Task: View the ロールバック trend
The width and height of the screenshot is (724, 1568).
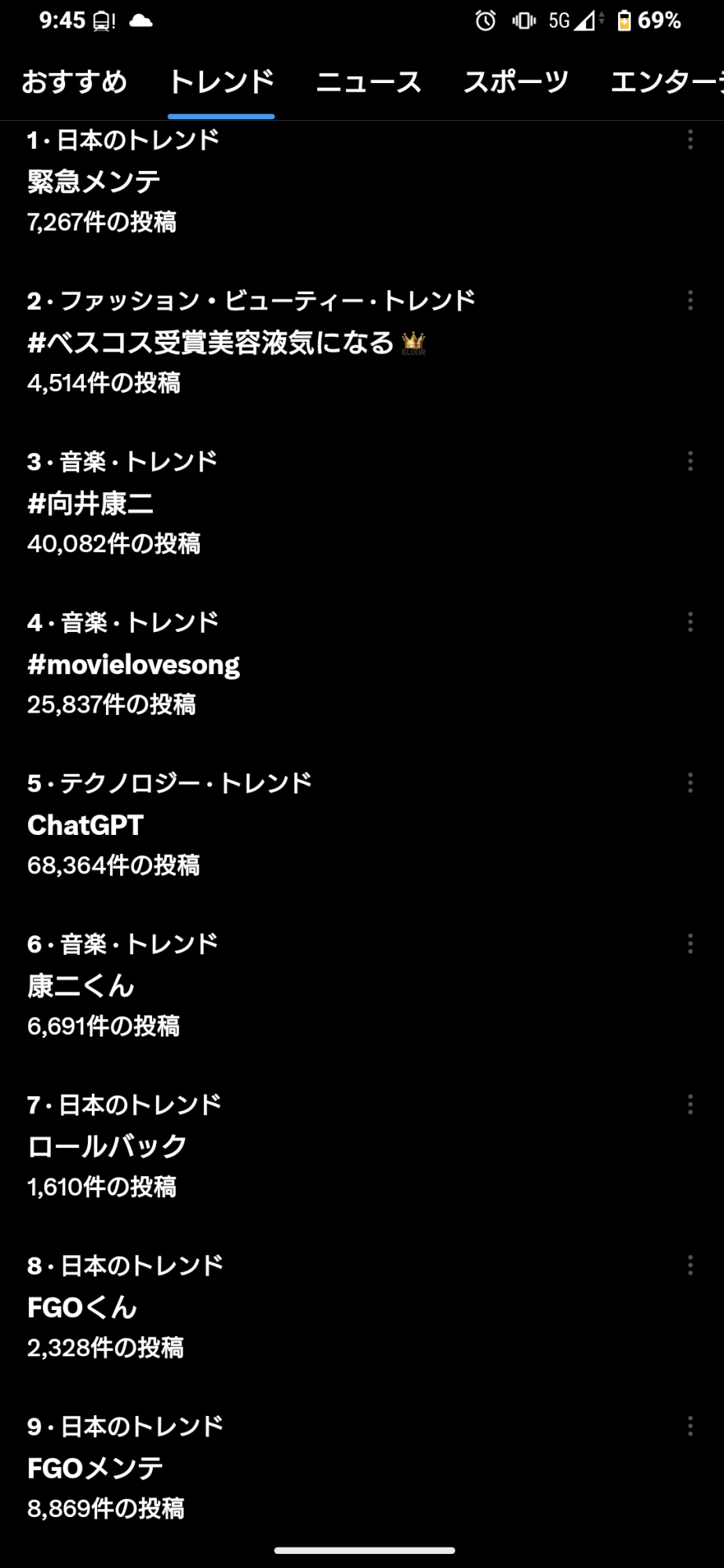Action: (107, 1146)
